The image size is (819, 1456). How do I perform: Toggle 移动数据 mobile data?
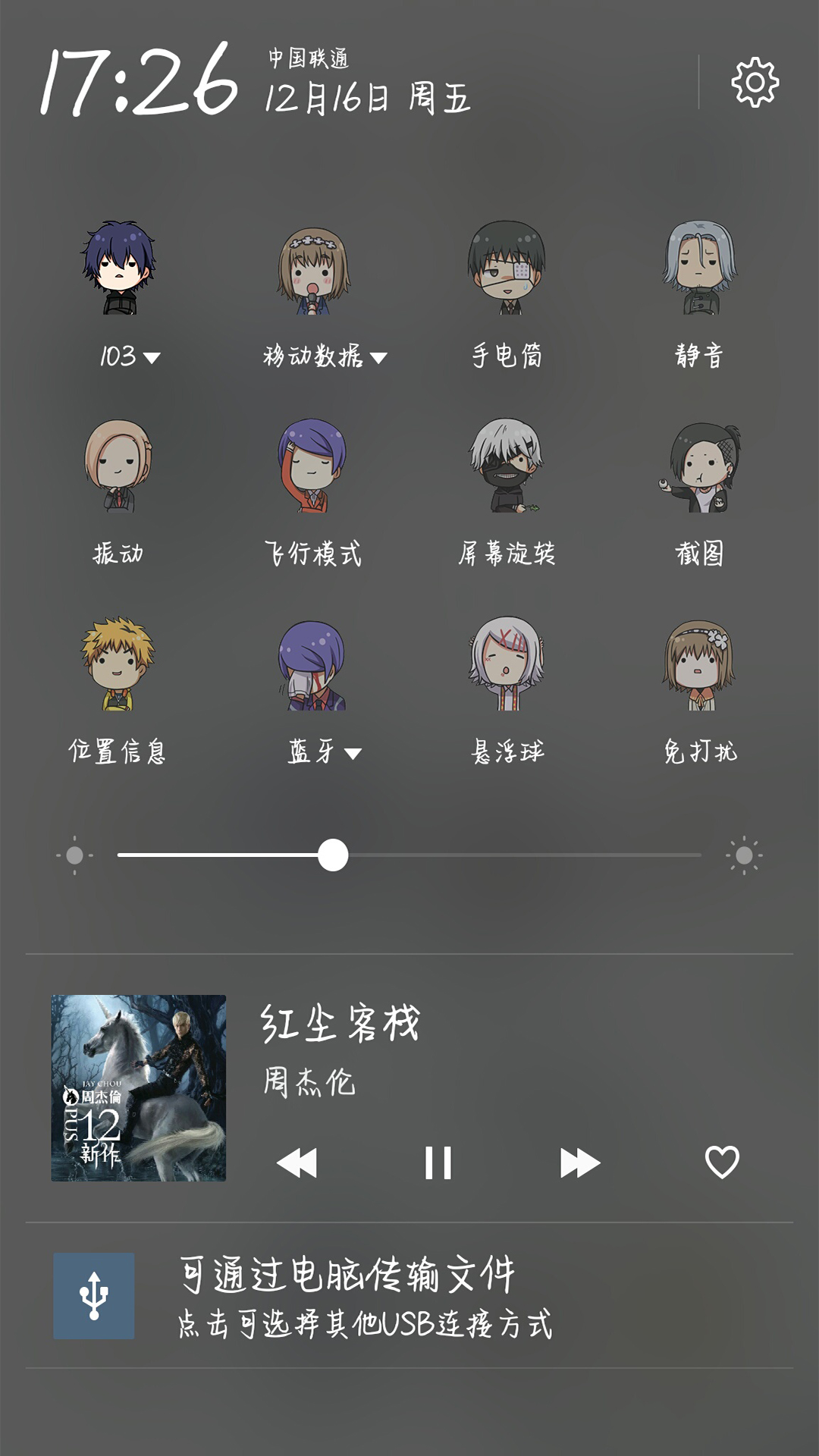click(x=313, y=271)
